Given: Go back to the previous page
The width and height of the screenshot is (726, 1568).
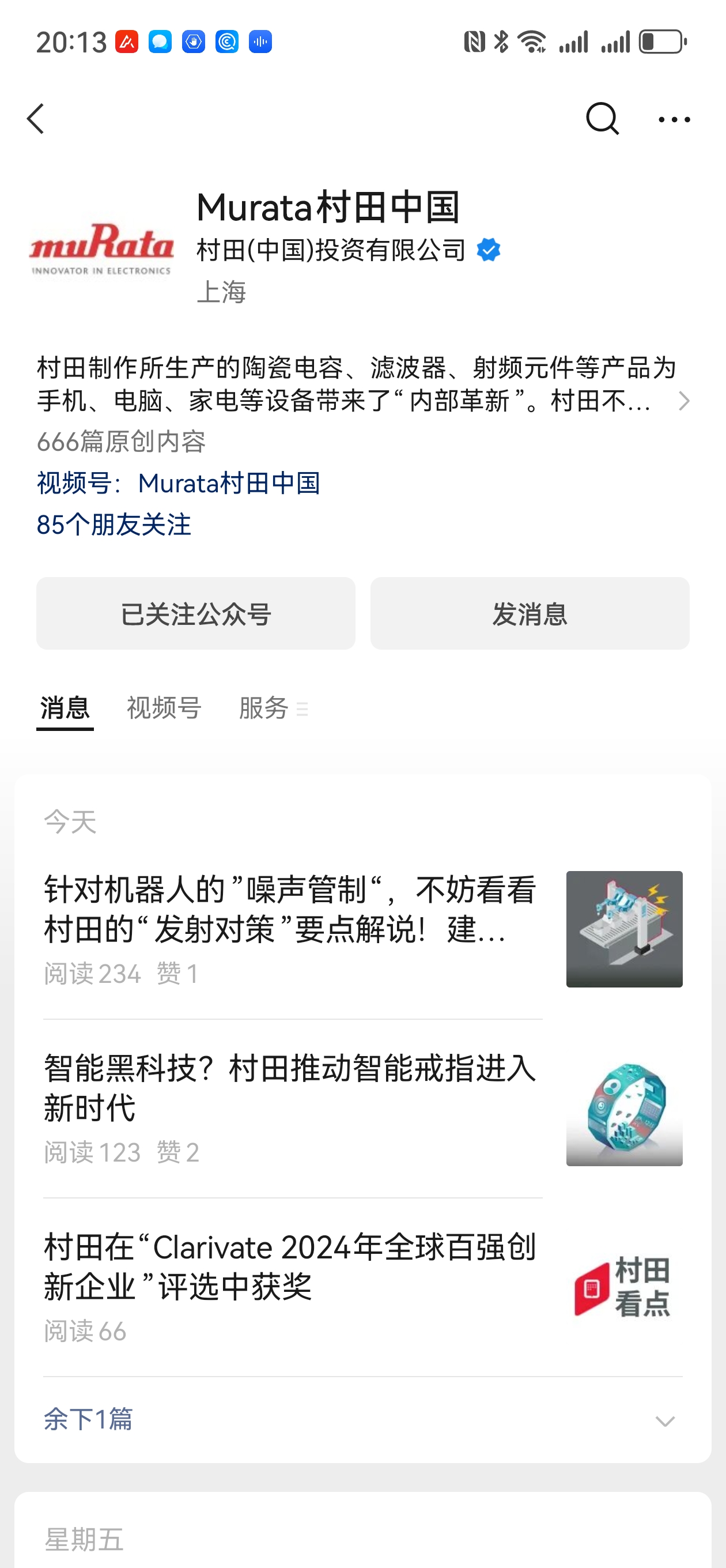Looking at the screenshot, I should point(36,118).
